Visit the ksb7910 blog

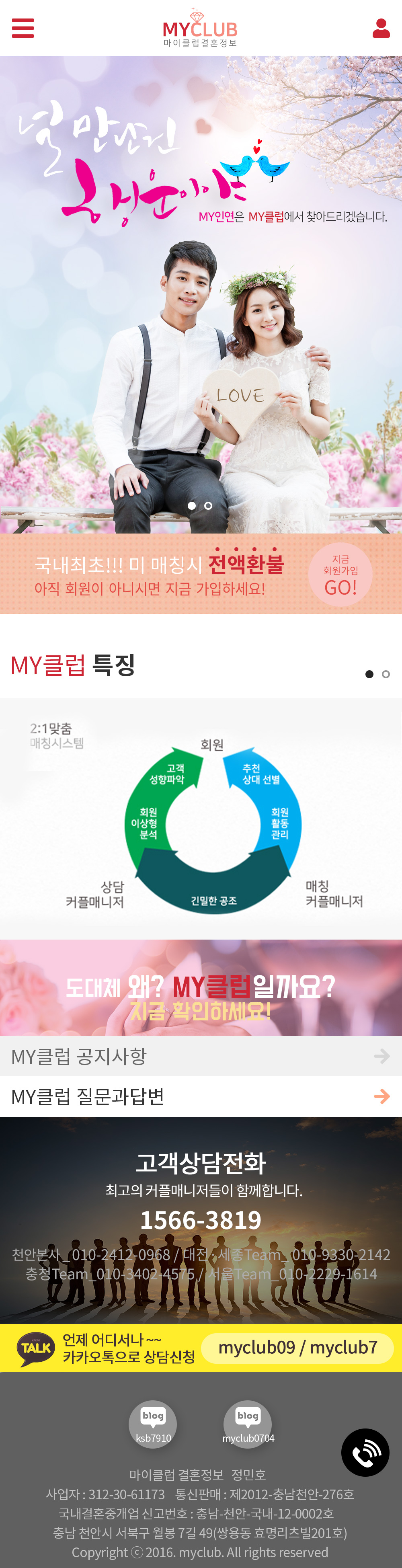[153, 1423]
